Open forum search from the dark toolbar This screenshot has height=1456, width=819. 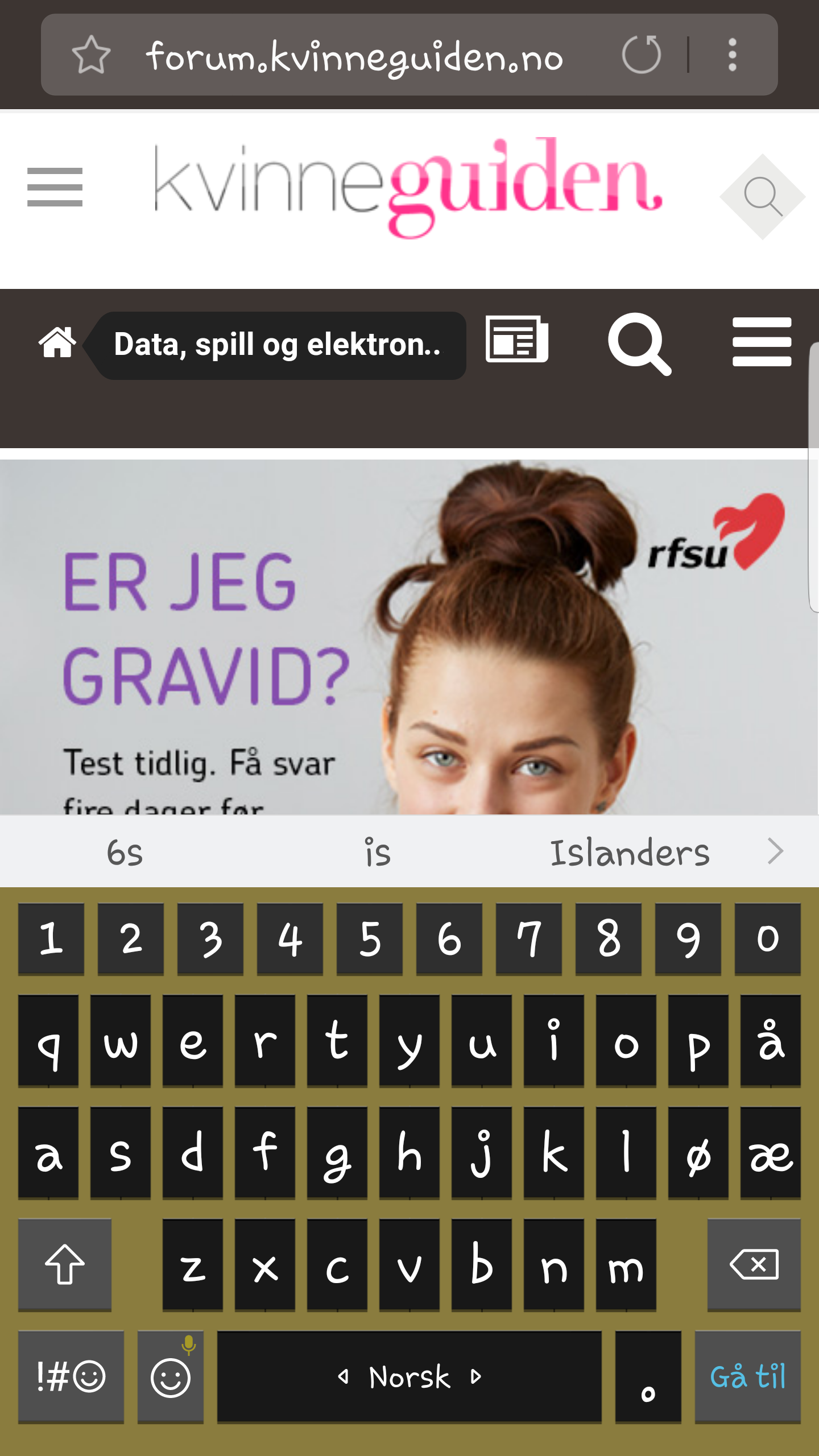tap(640, 344)
